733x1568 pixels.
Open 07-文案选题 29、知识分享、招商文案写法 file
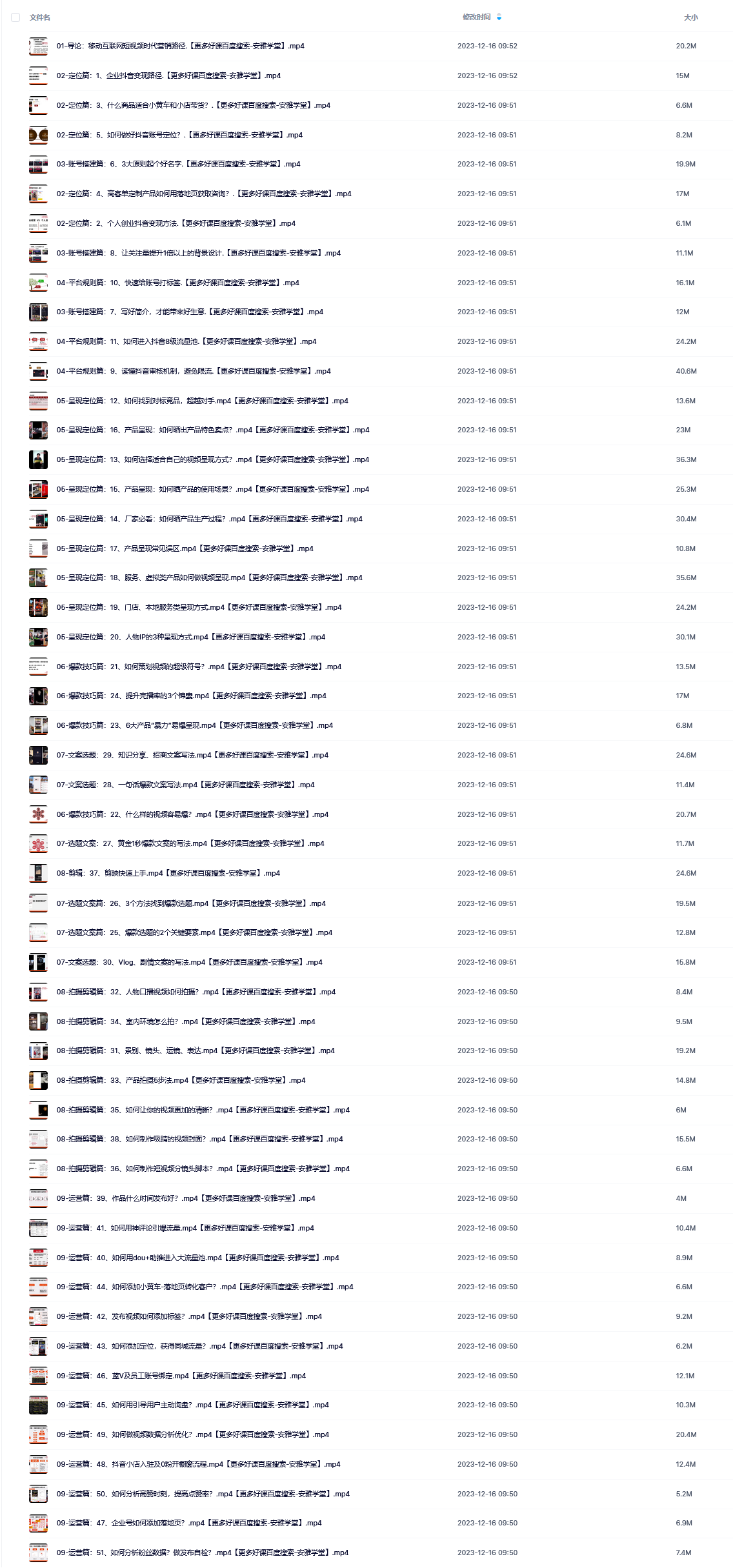point(192,756)
